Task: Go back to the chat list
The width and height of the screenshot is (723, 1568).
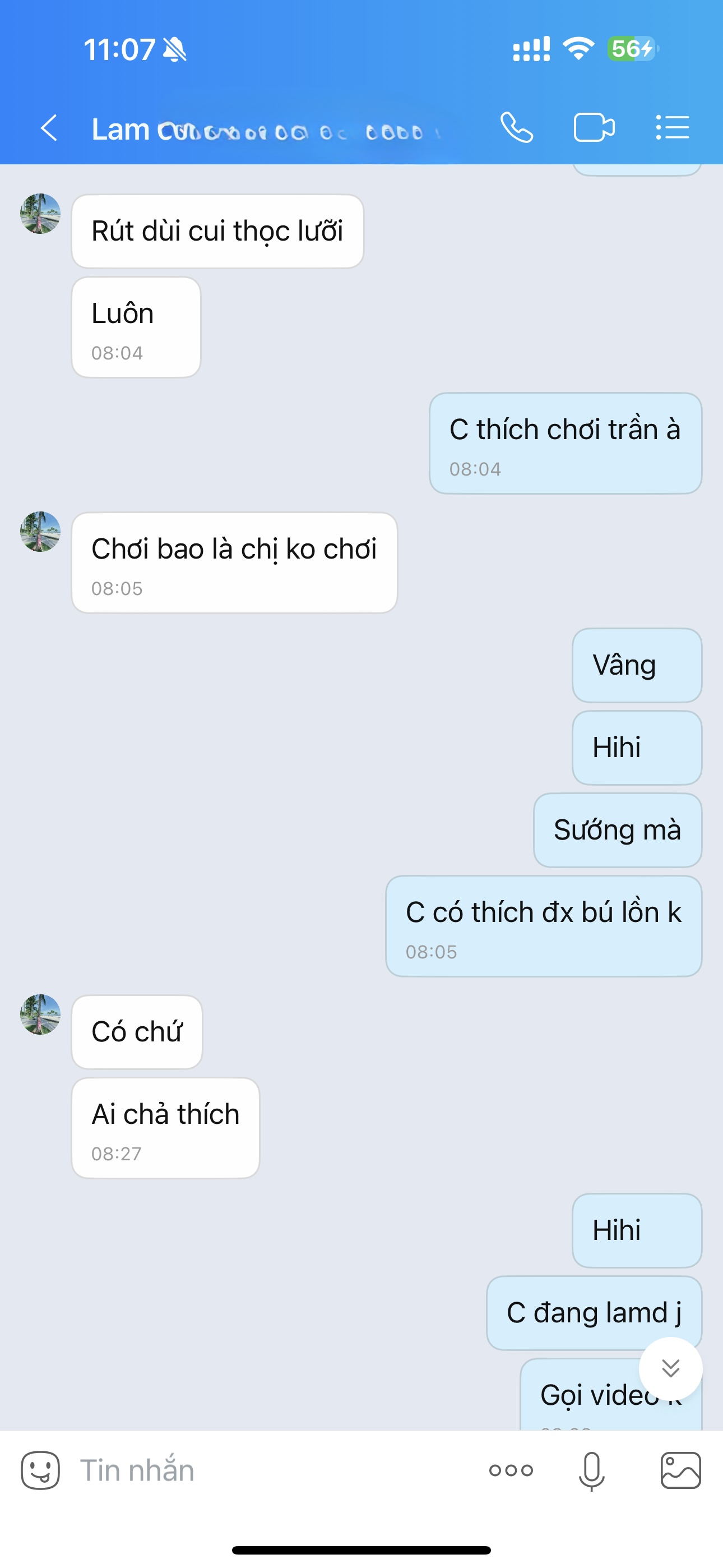Action: click(49, 128)
